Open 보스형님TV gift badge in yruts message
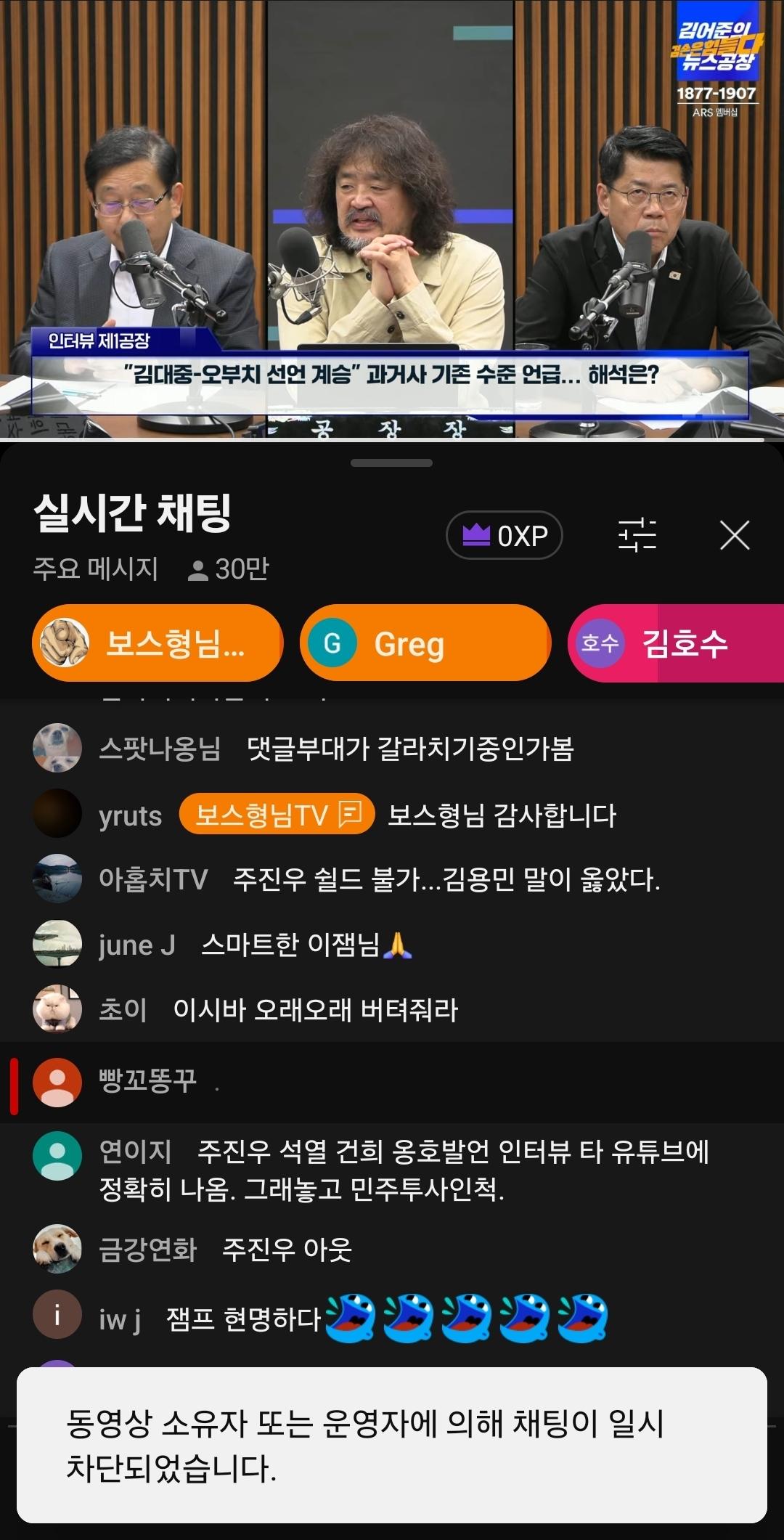The image size is (784, 1540). click(277, 815)
